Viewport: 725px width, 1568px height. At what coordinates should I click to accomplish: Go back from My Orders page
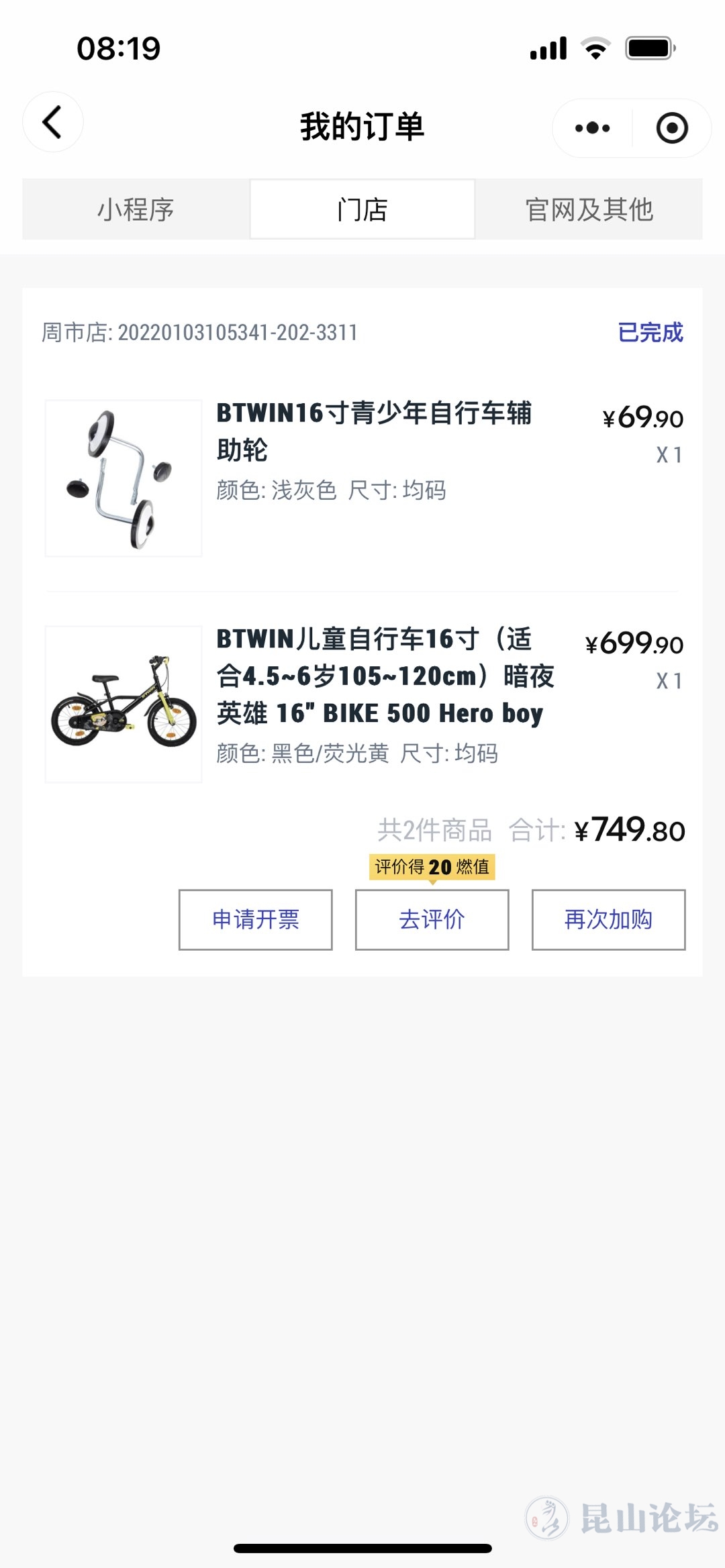[x=52, y=122]
